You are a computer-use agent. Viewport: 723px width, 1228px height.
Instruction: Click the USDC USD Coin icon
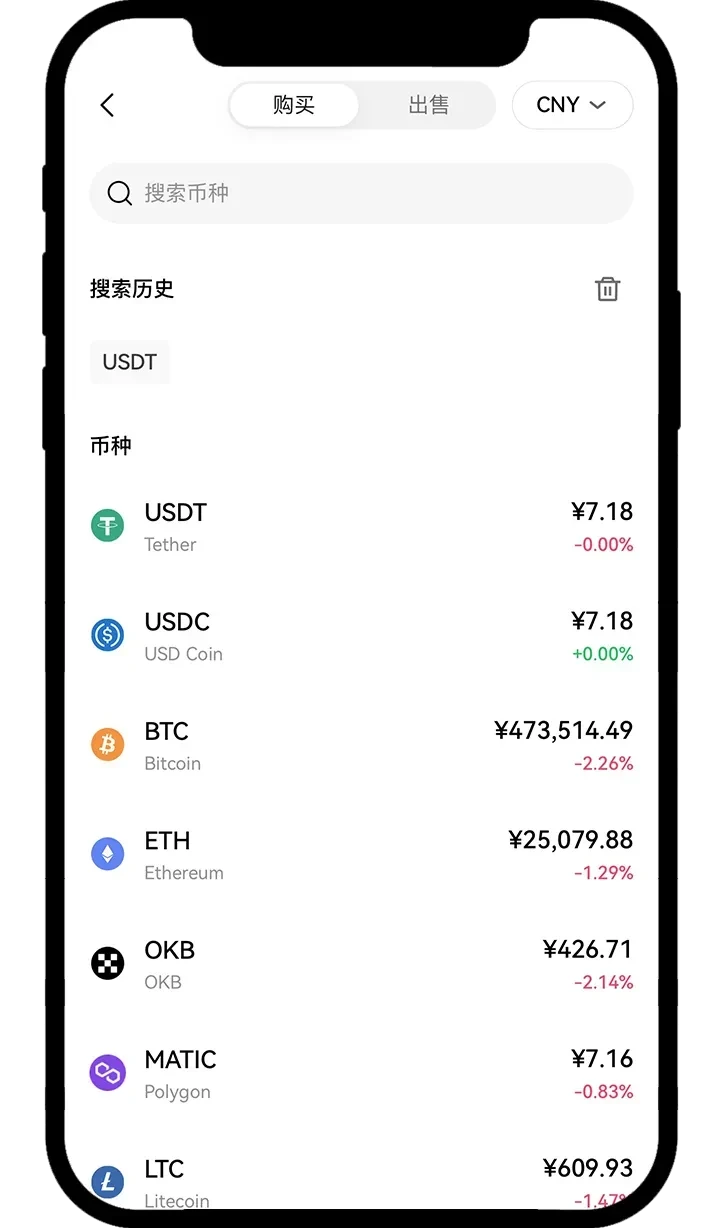107,634
